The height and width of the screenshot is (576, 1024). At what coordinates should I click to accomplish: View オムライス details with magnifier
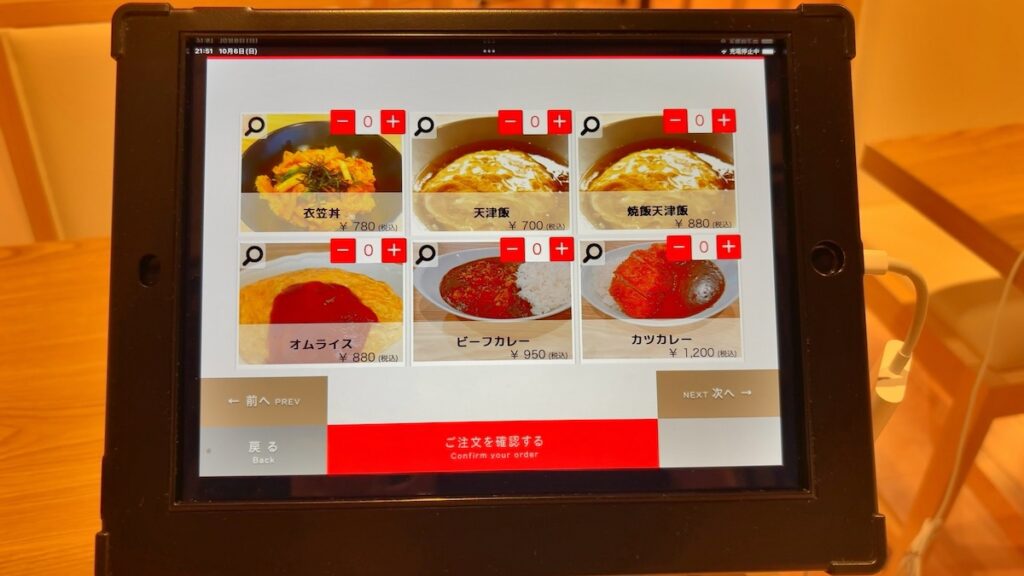(x=254, y=254)
